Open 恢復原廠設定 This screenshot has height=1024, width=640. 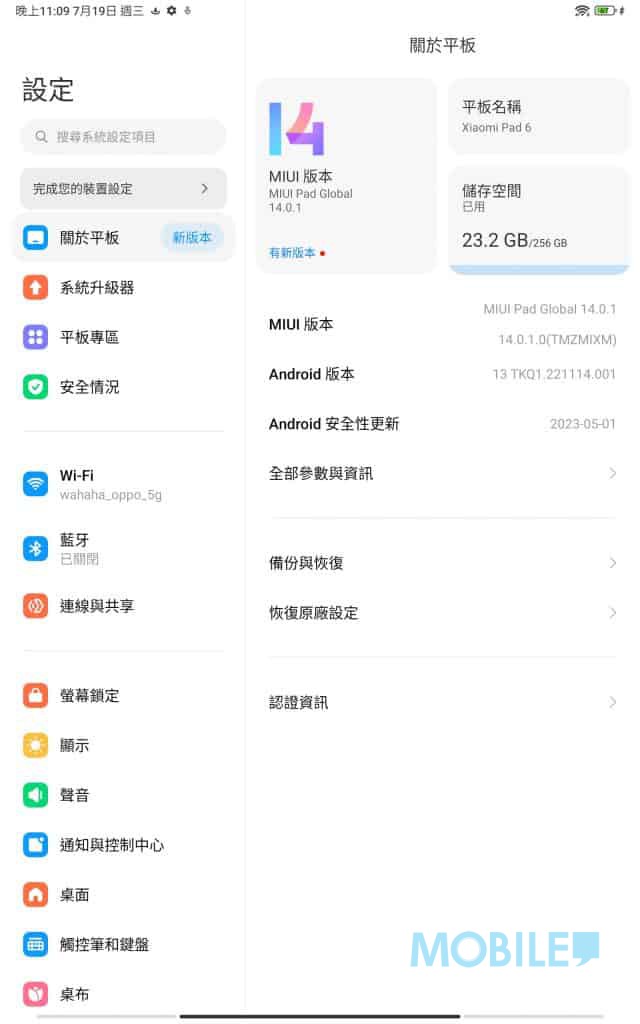[x=442, y=613]
